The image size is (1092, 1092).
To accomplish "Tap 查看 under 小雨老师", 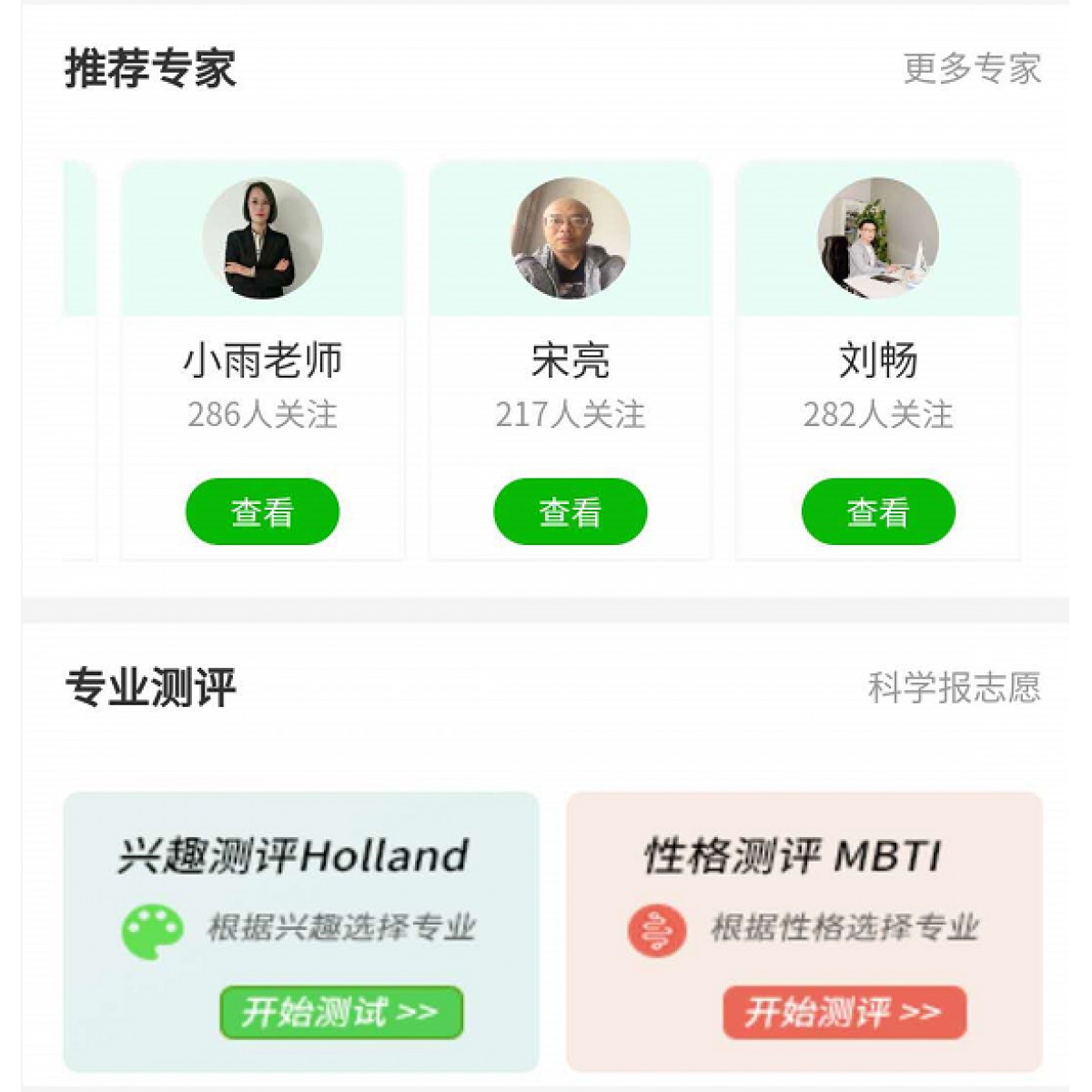I will tap(262, 511).
